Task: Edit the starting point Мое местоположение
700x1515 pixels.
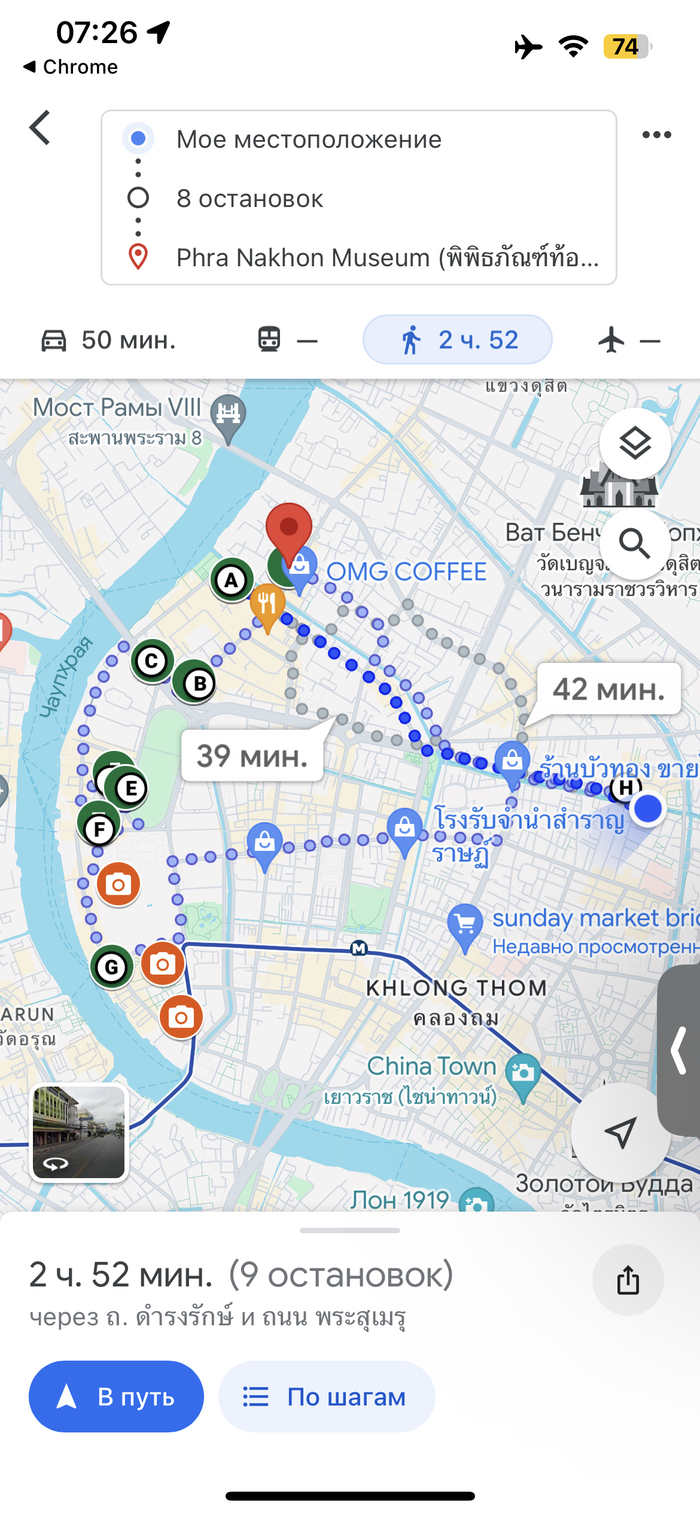Action: click(308, 139)
